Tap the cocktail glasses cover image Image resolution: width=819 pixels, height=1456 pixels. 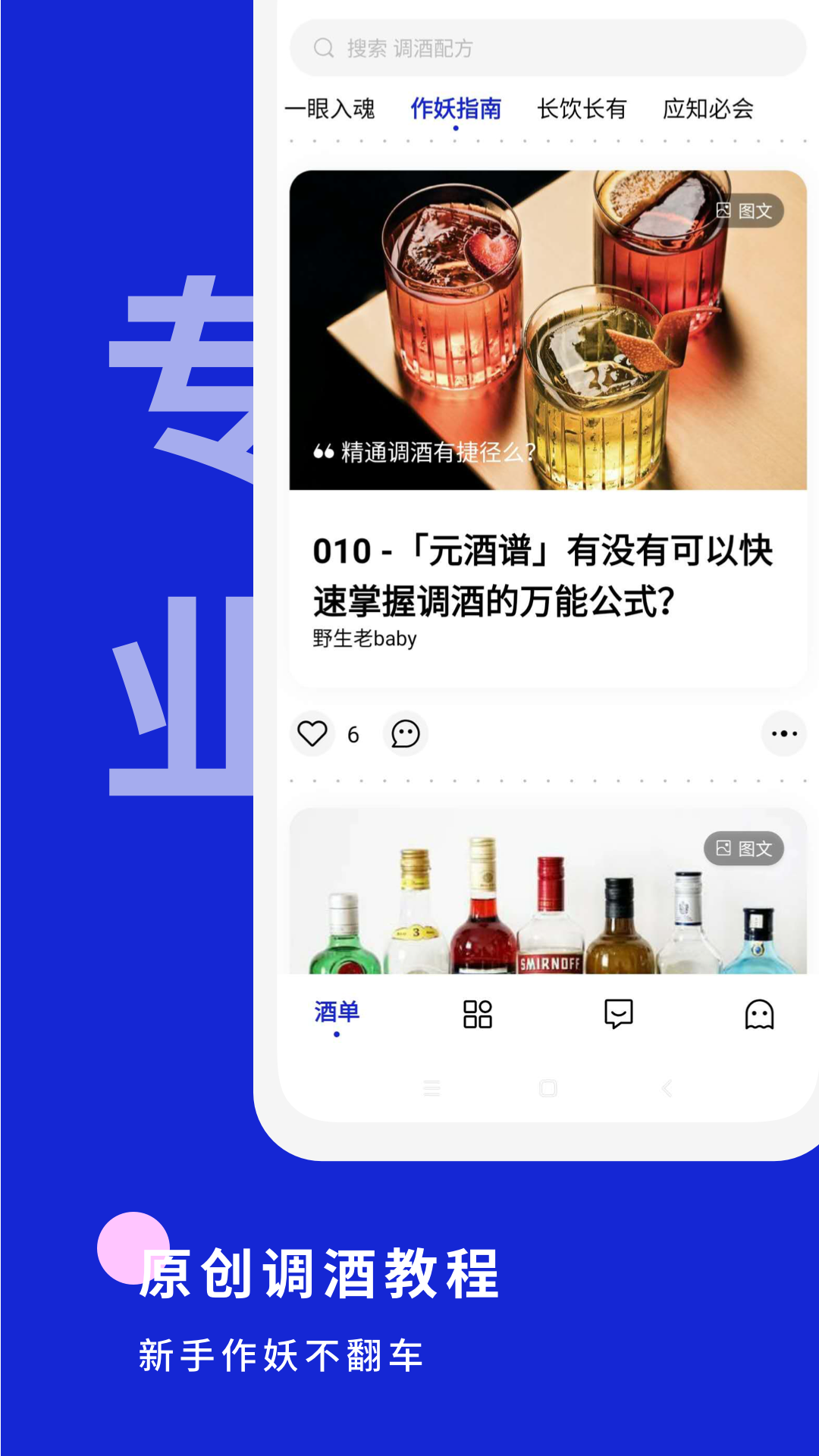click(x=546, y=326)
